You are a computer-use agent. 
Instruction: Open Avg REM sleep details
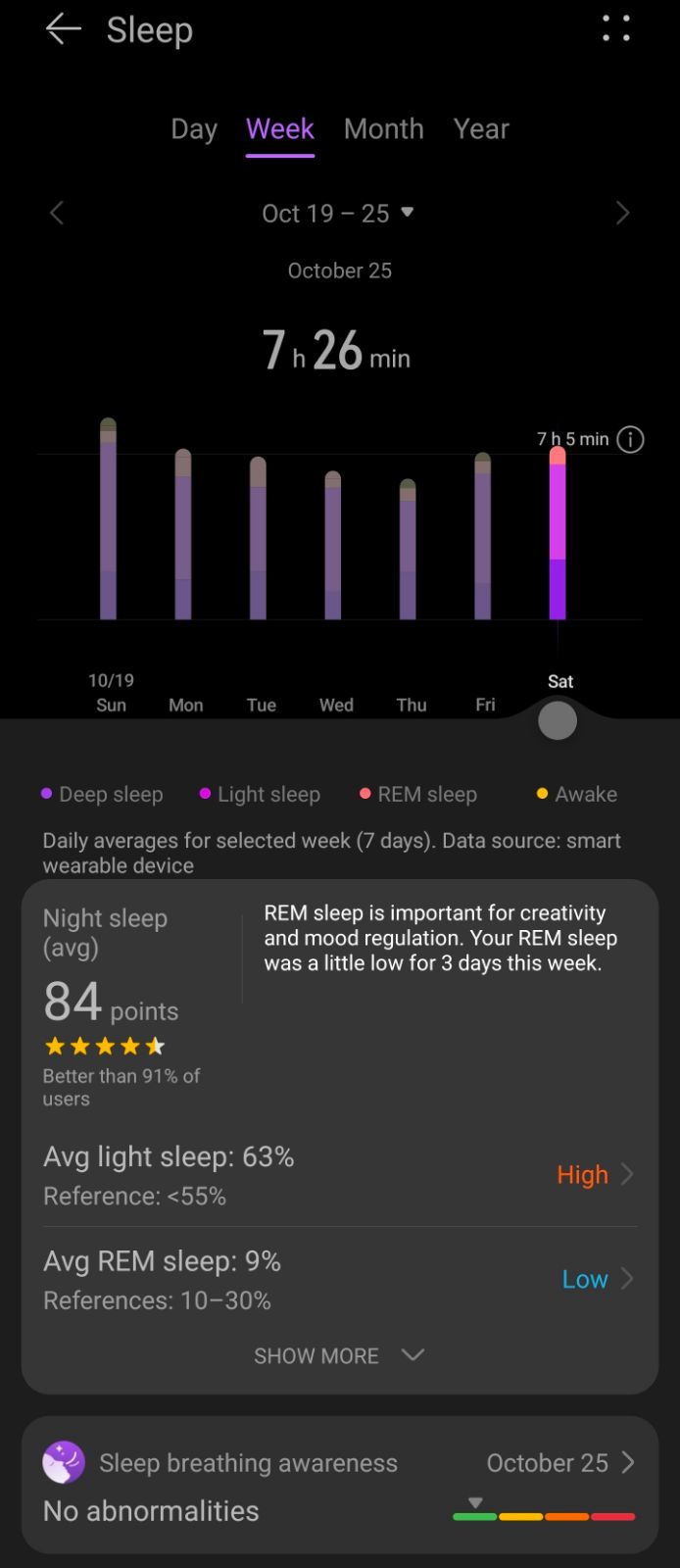[339, 1279]
